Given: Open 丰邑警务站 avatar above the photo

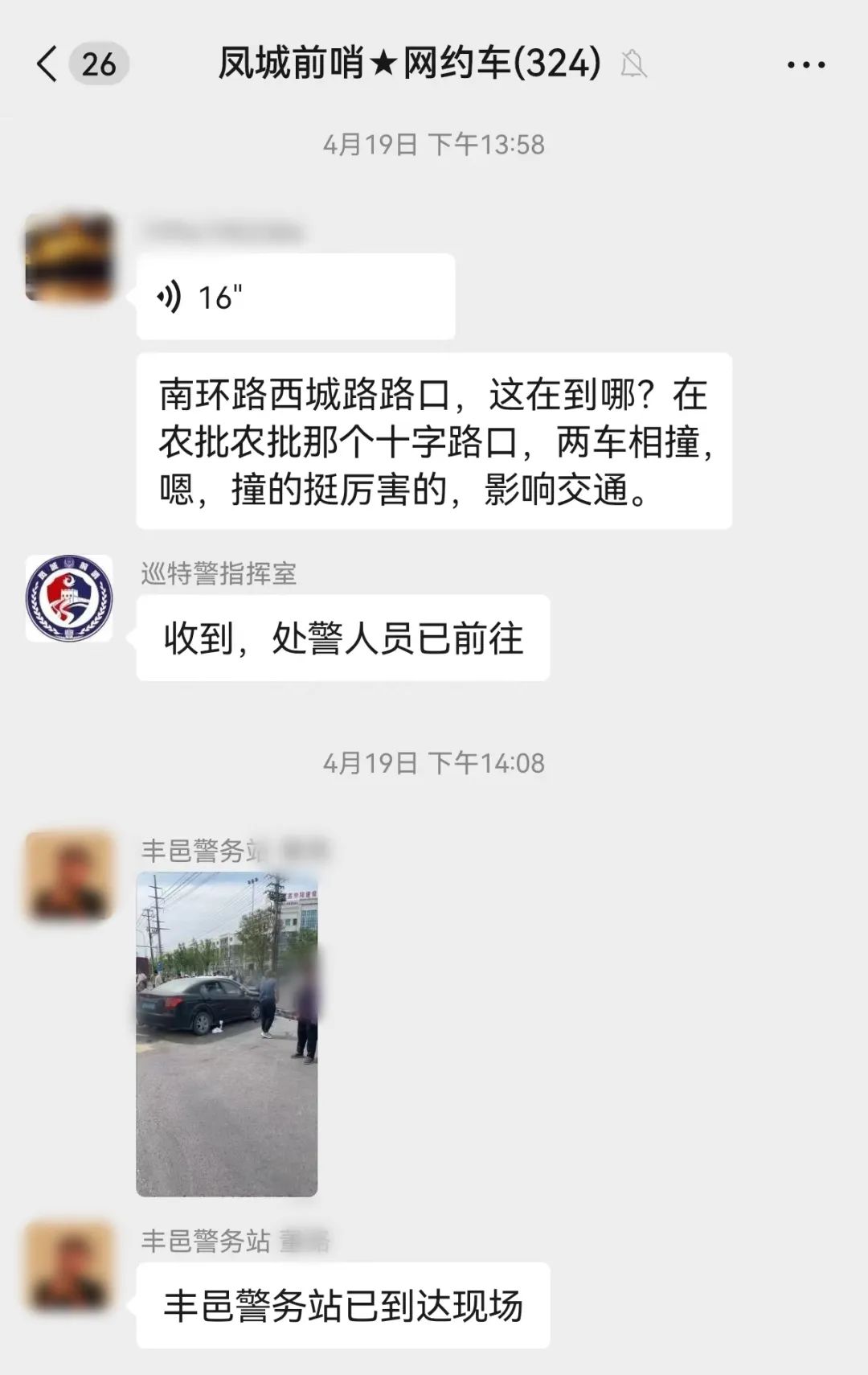Looking at the screenshot, I should pos(69,876).
